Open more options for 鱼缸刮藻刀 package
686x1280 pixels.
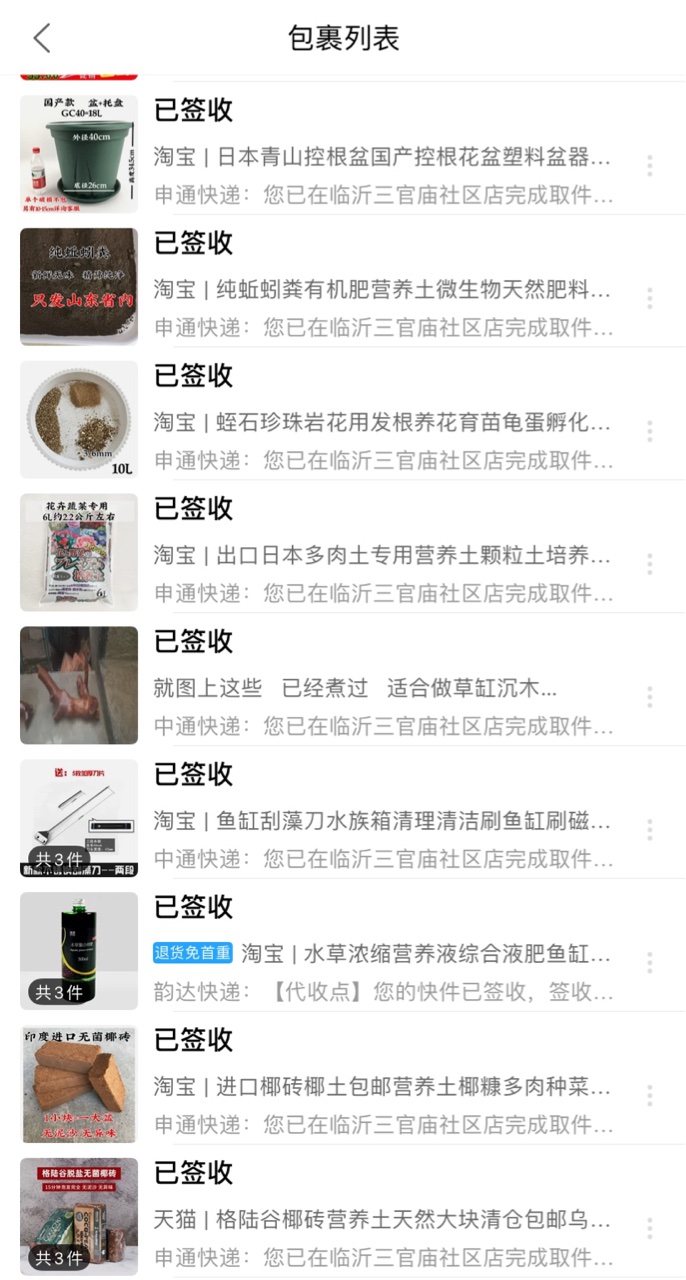[x=649, y=830]
